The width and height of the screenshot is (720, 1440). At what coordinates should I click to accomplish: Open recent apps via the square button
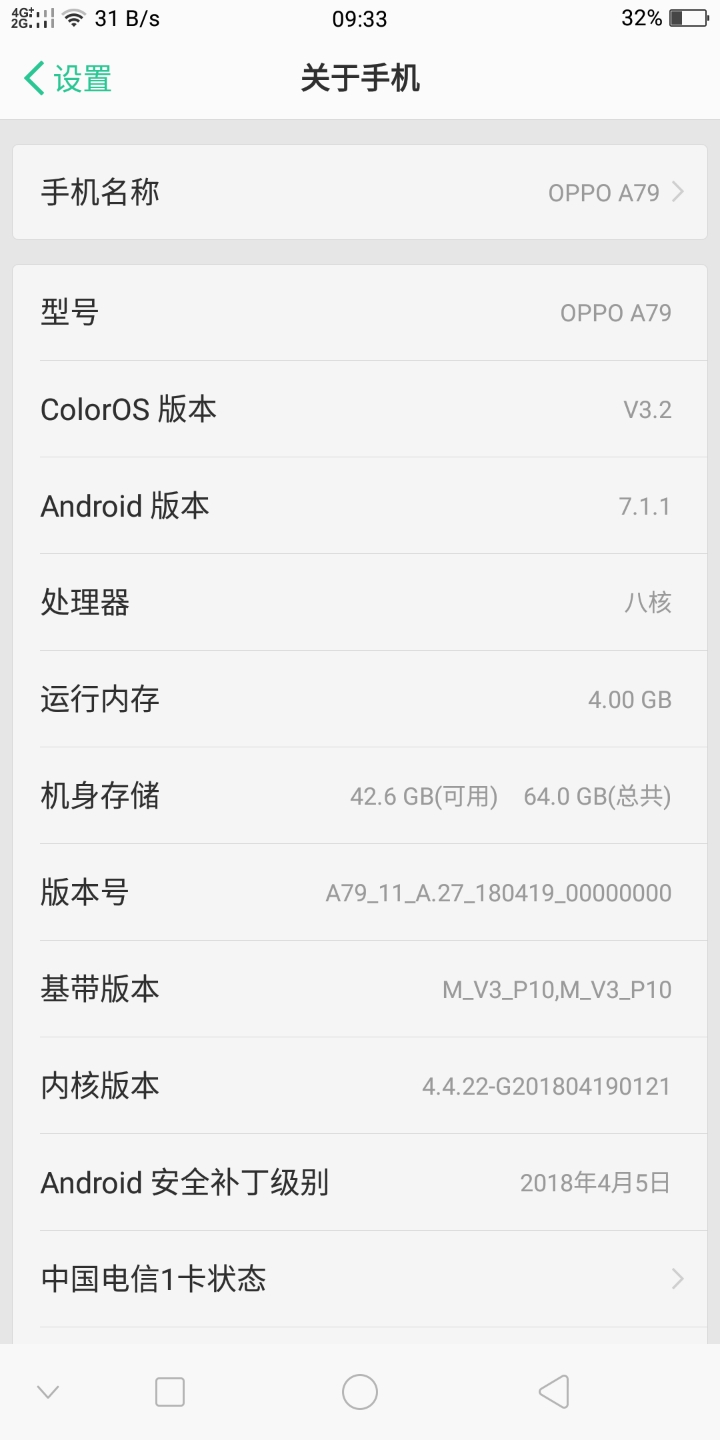pos(170,1392)
